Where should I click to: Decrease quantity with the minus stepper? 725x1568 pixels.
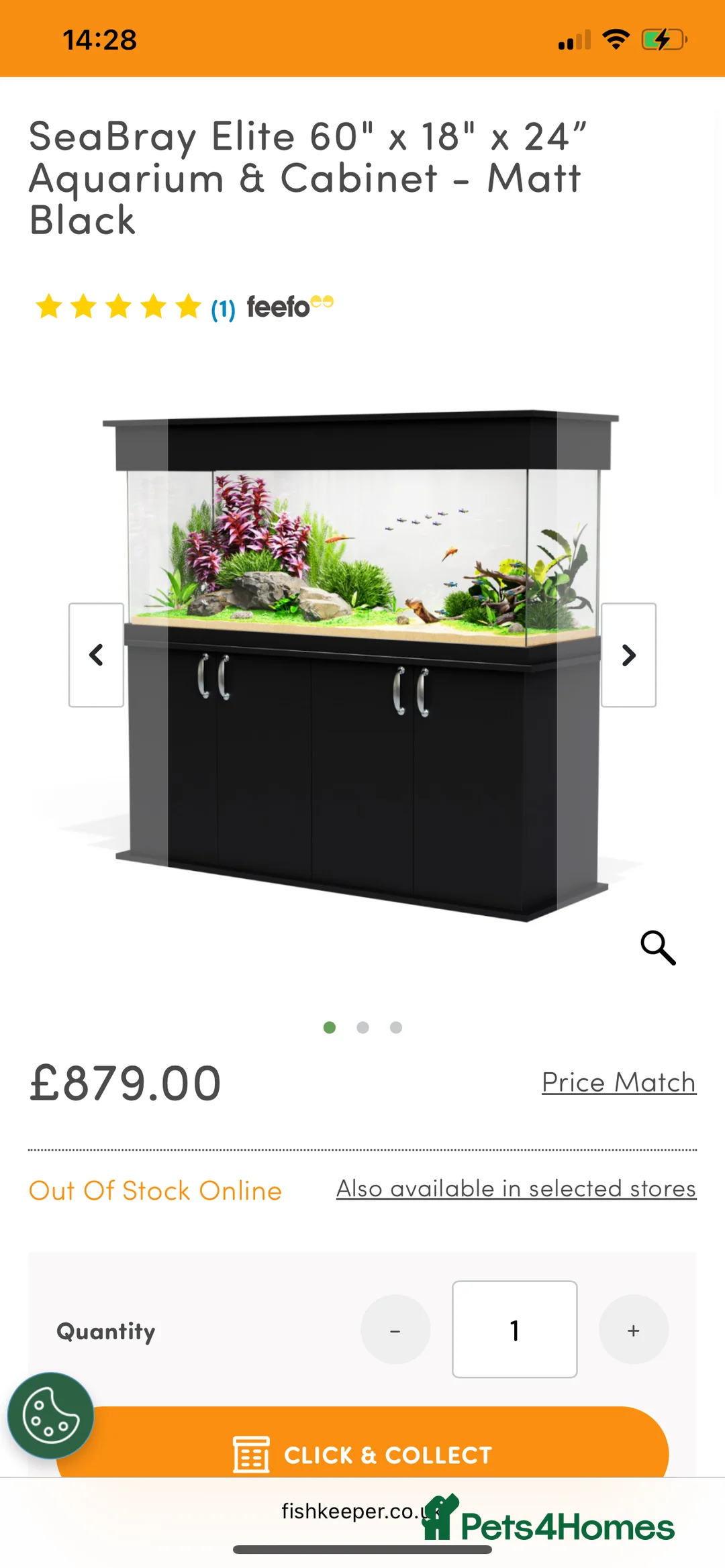click(x=395, y=1330)
